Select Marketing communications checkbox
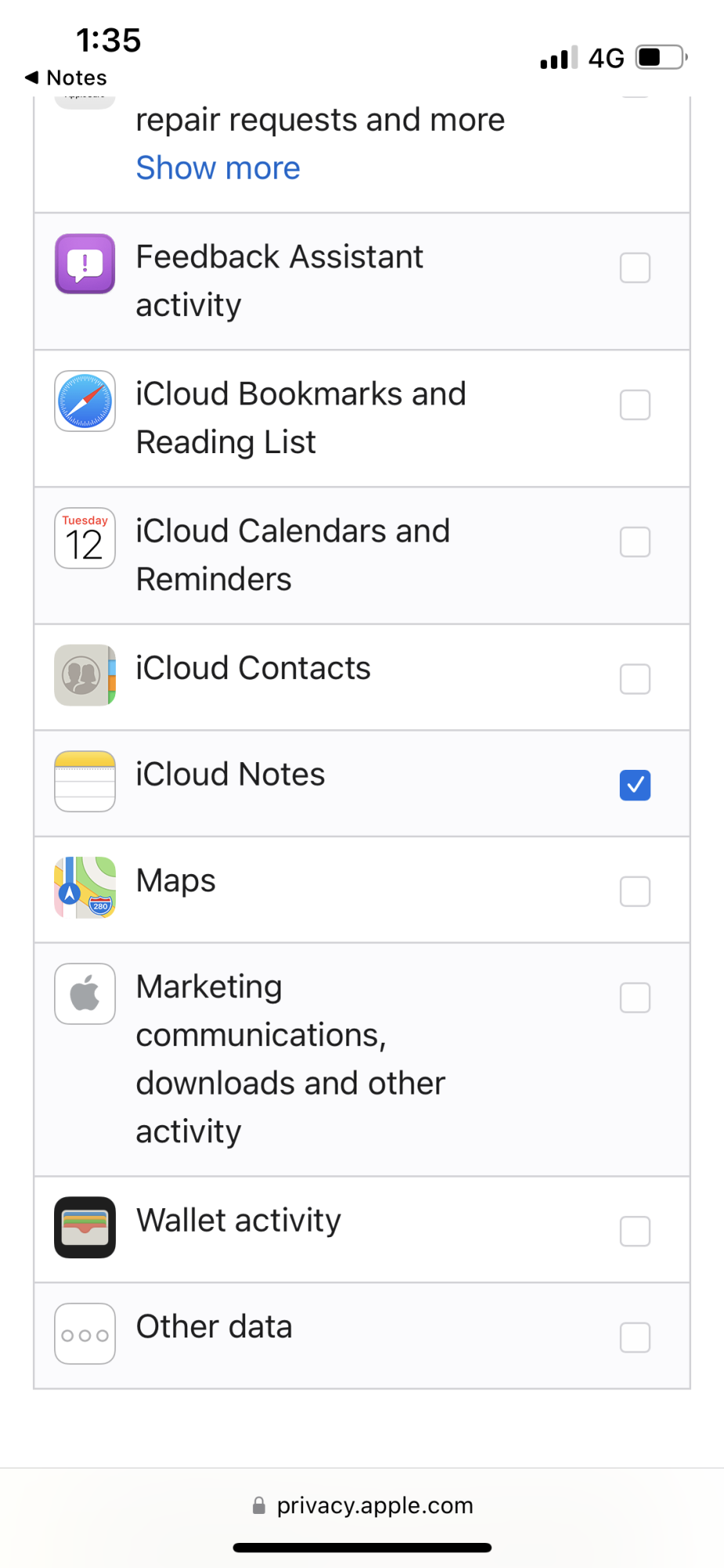724x1568 pixels. click(635, 998)
